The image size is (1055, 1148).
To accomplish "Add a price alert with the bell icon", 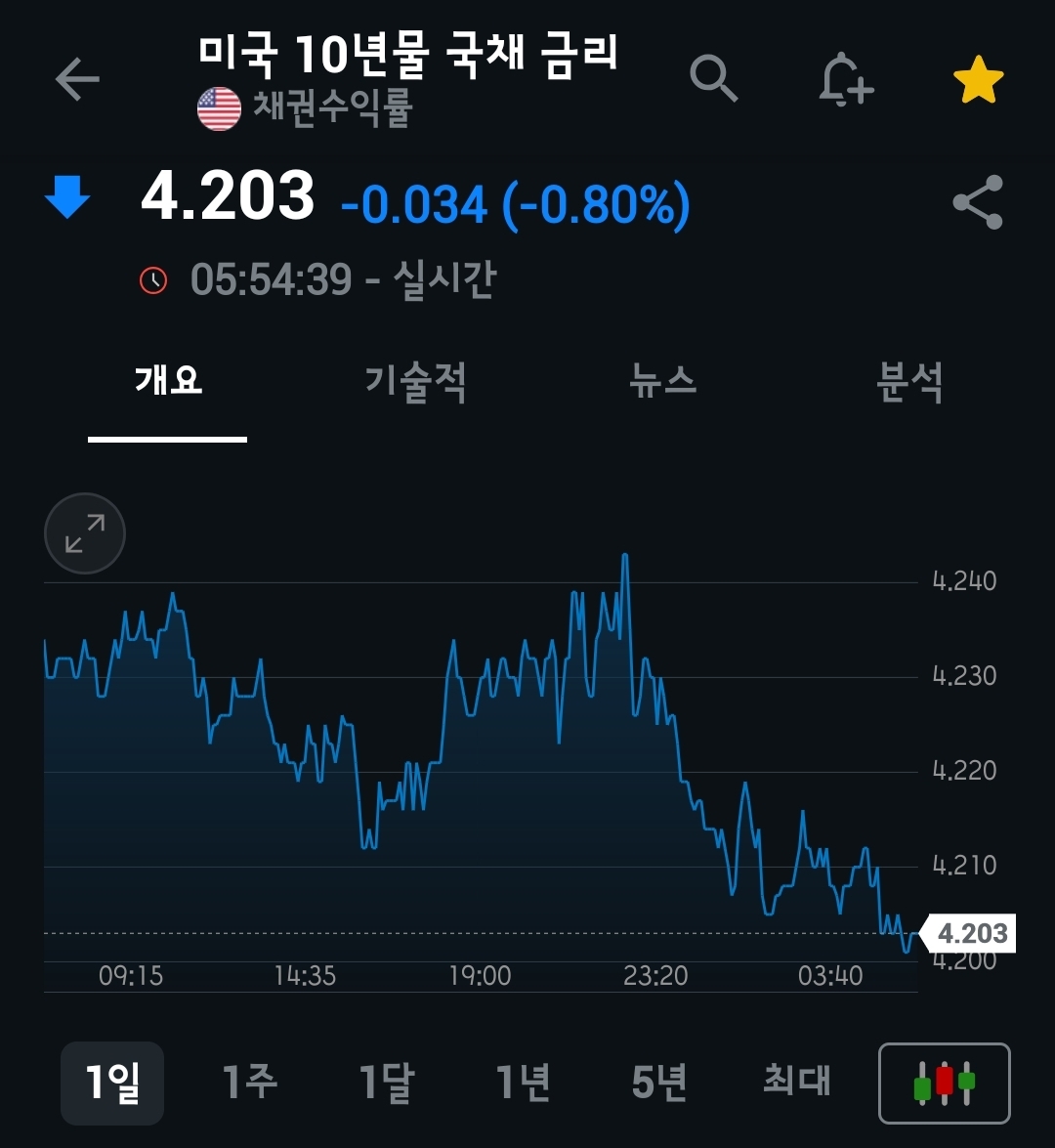I will 846,79.
